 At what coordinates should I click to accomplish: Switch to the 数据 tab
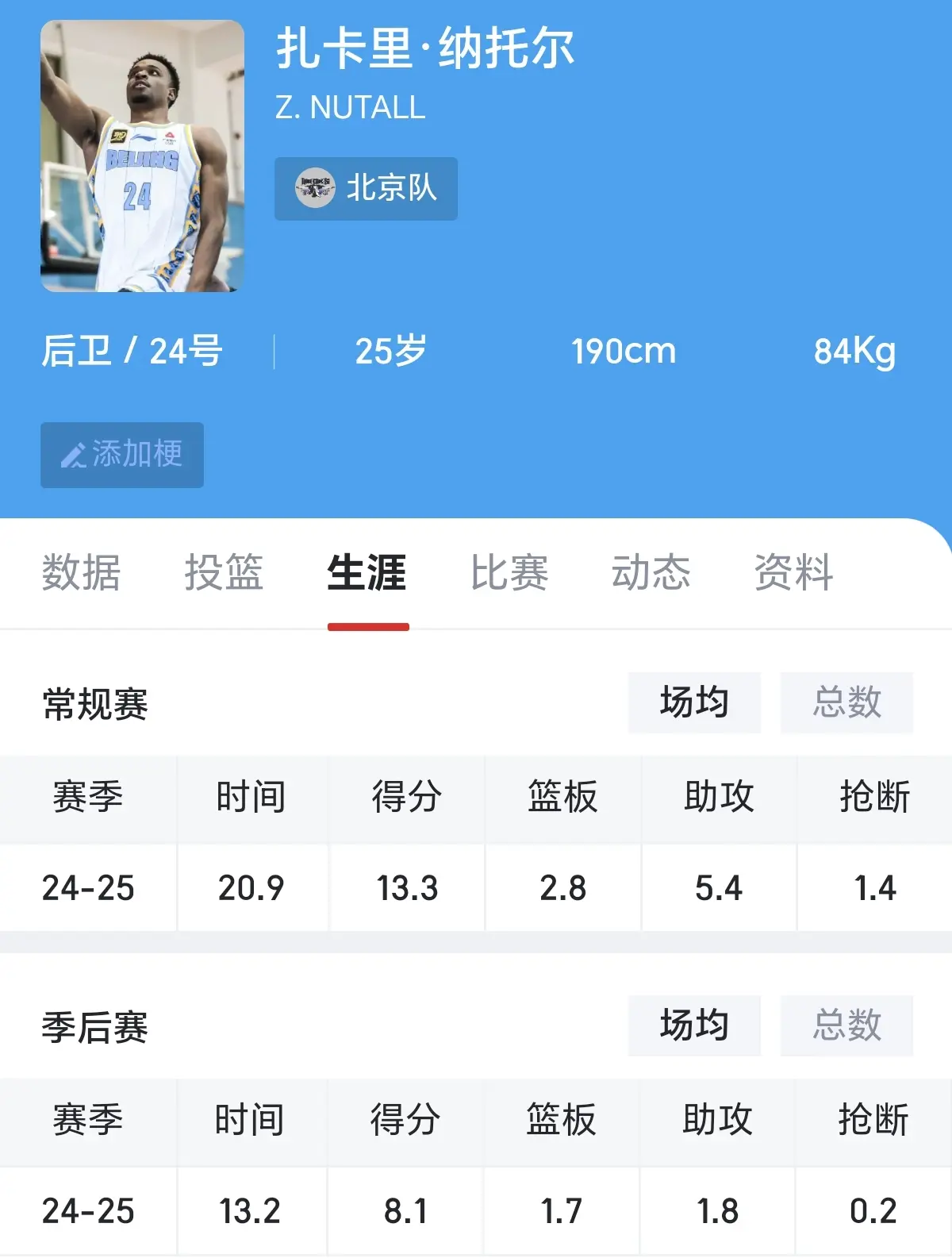tap(81, 572)
